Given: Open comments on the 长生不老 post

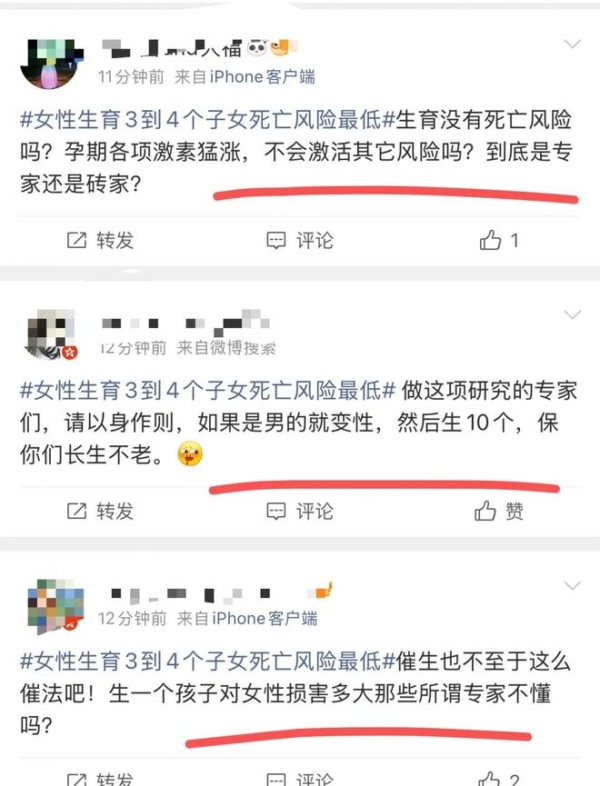Looking at the screenshot, I should [300, 511].
